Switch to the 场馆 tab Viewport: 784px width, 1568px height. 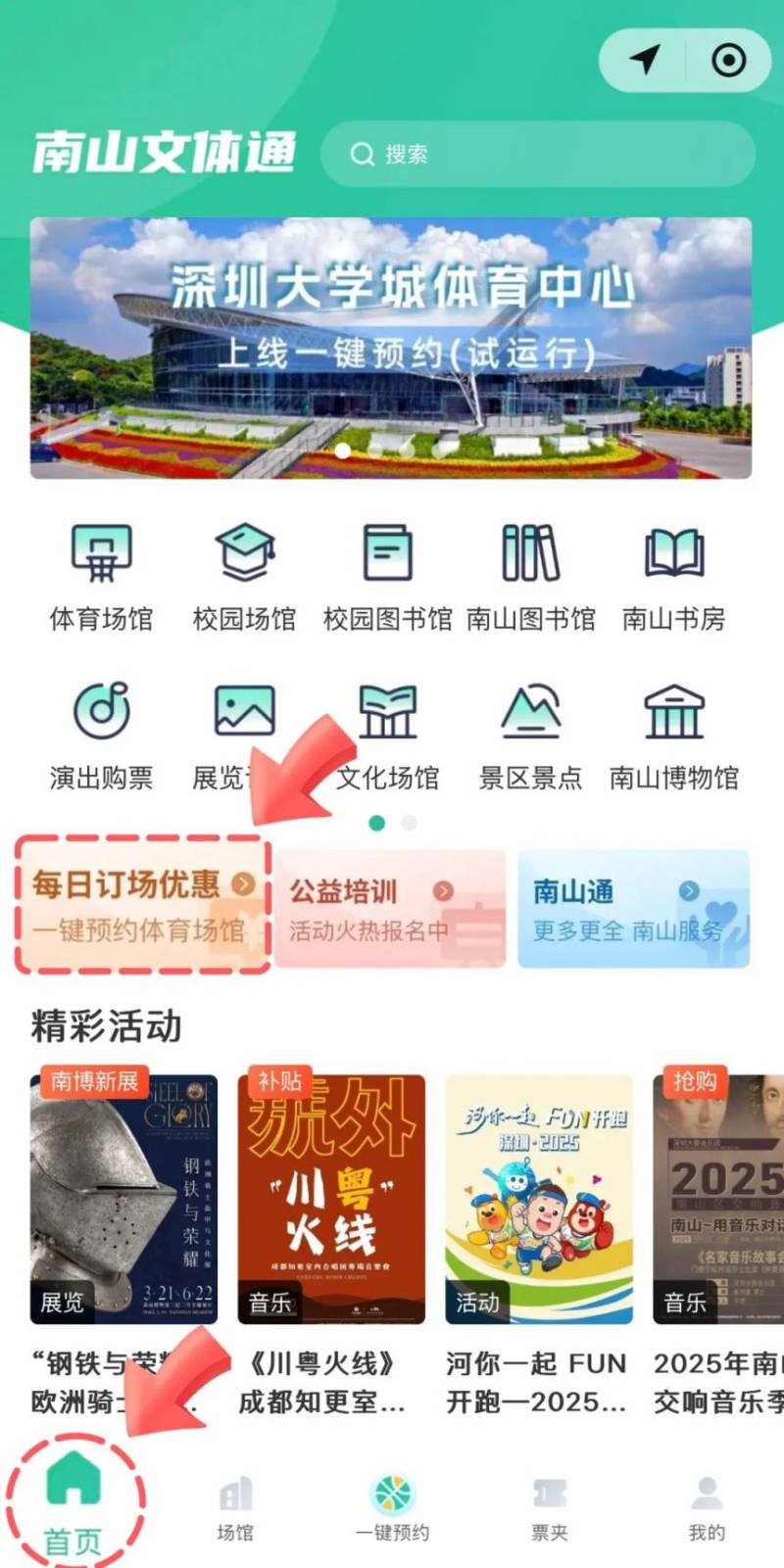pos(235,1509)
